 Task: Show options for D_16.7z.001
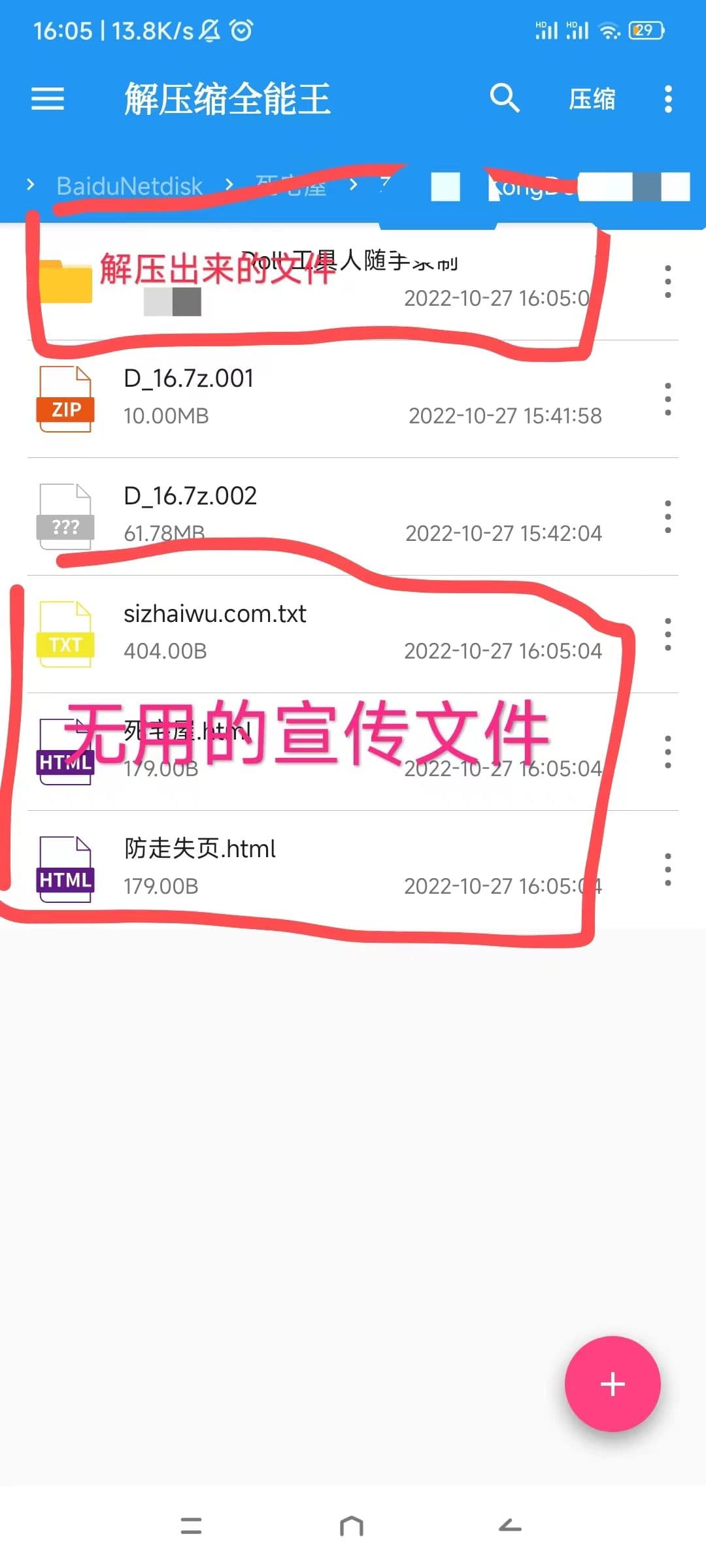click(x=667, y=399)
